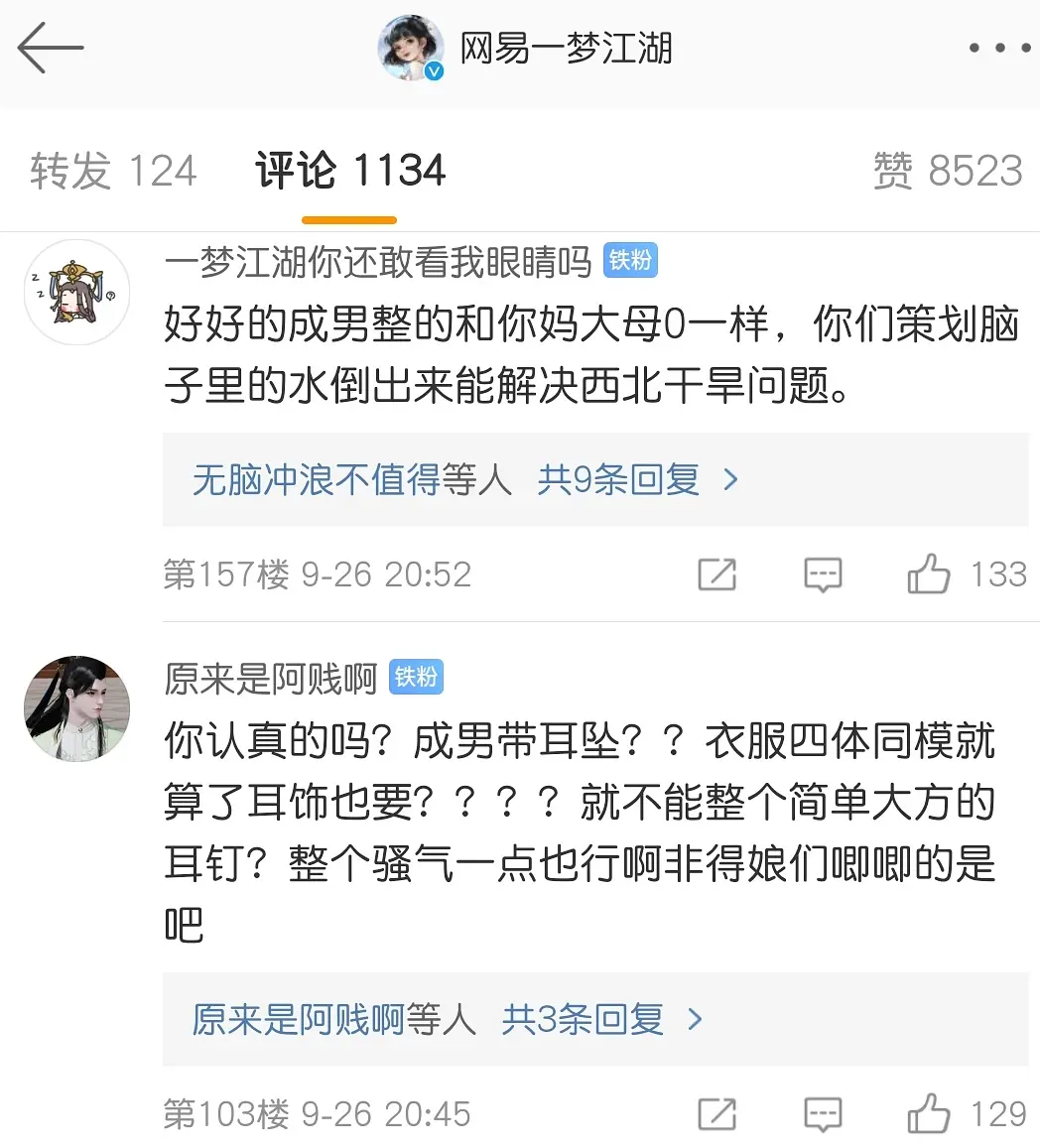Image resolution: width=1040 pixels, height=1148 pixels.
Task: Repost the comment on 第157楼
Action: coord(716,574)
